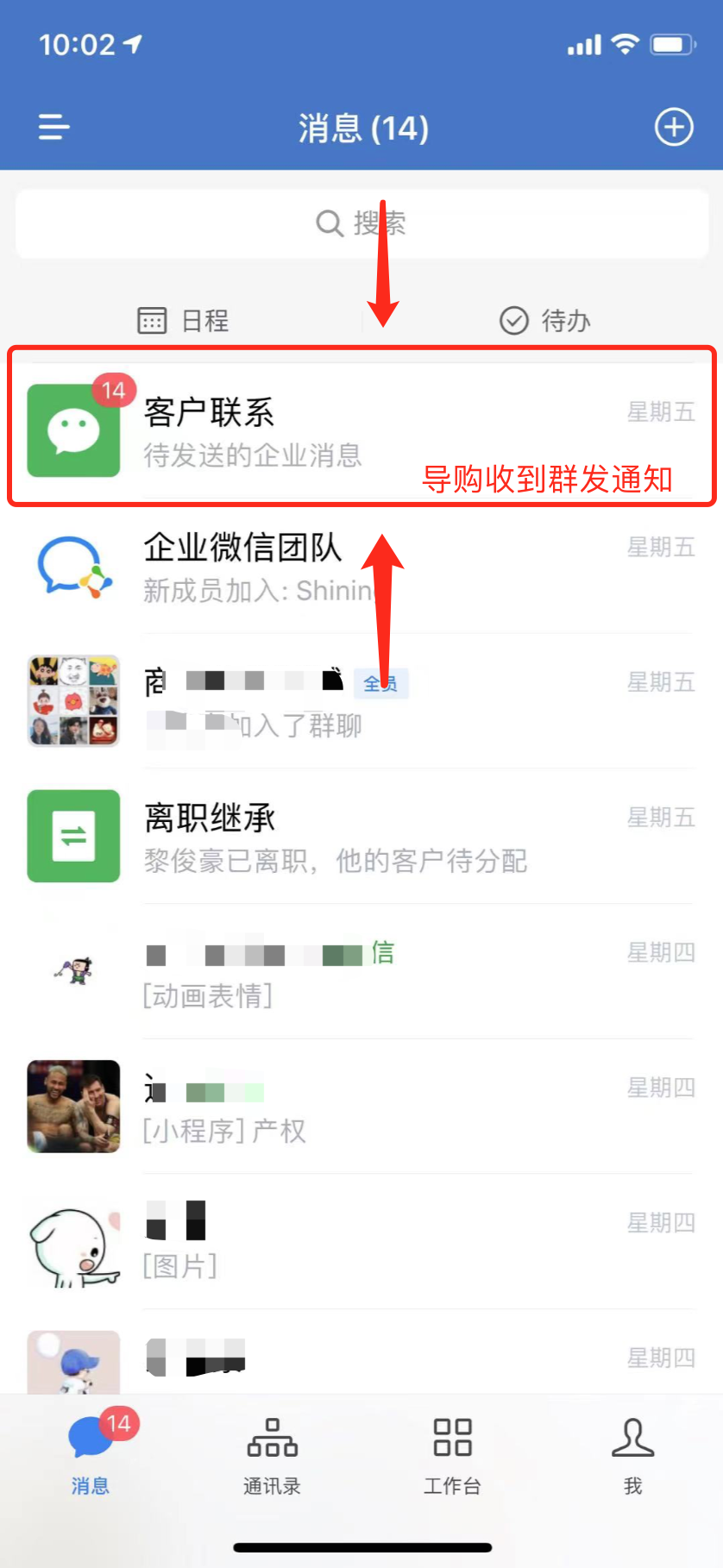Tap the plus icon to add new
Image resolution: width=723 pixels, height=1568 pixels.
674,128
